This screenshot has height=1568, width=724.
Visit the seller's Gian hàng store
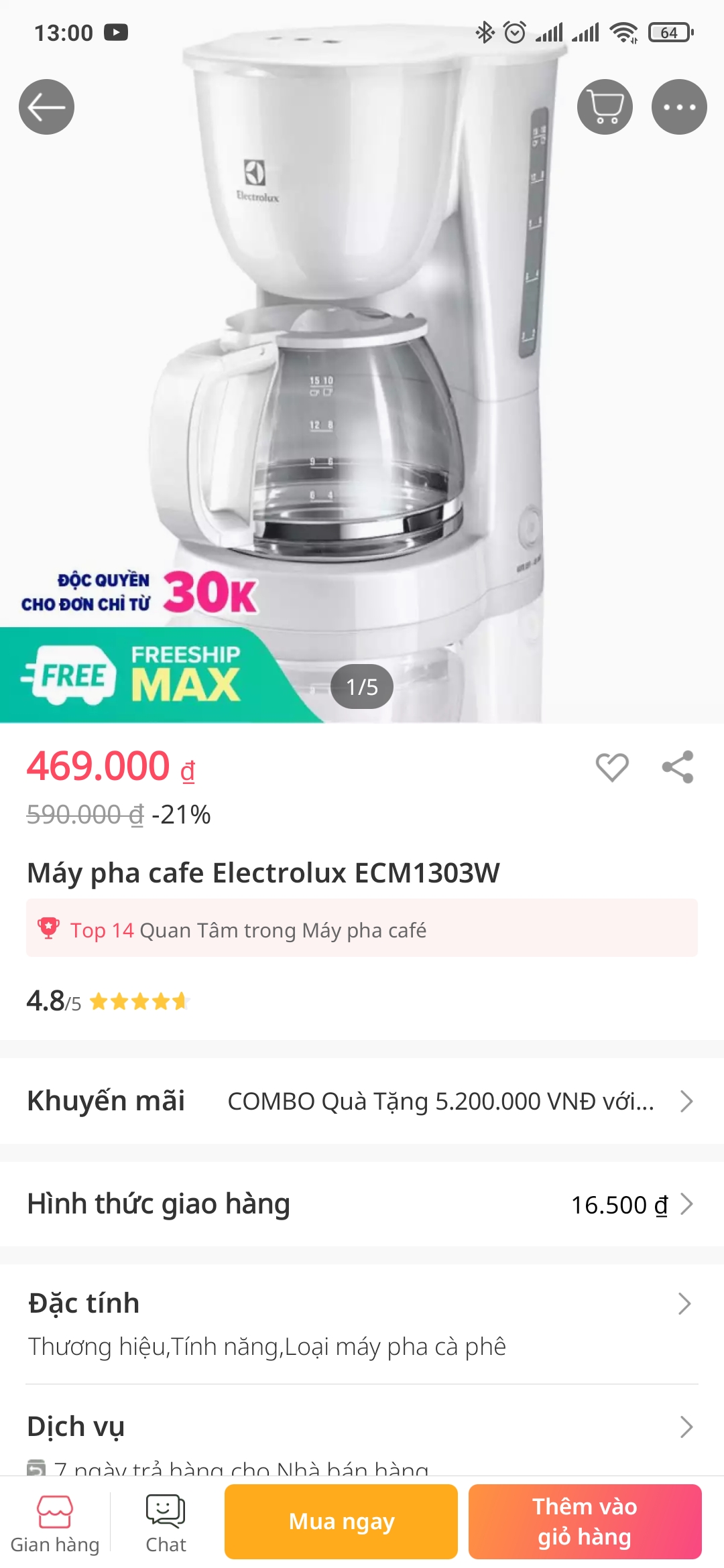tap(55, 1524)
